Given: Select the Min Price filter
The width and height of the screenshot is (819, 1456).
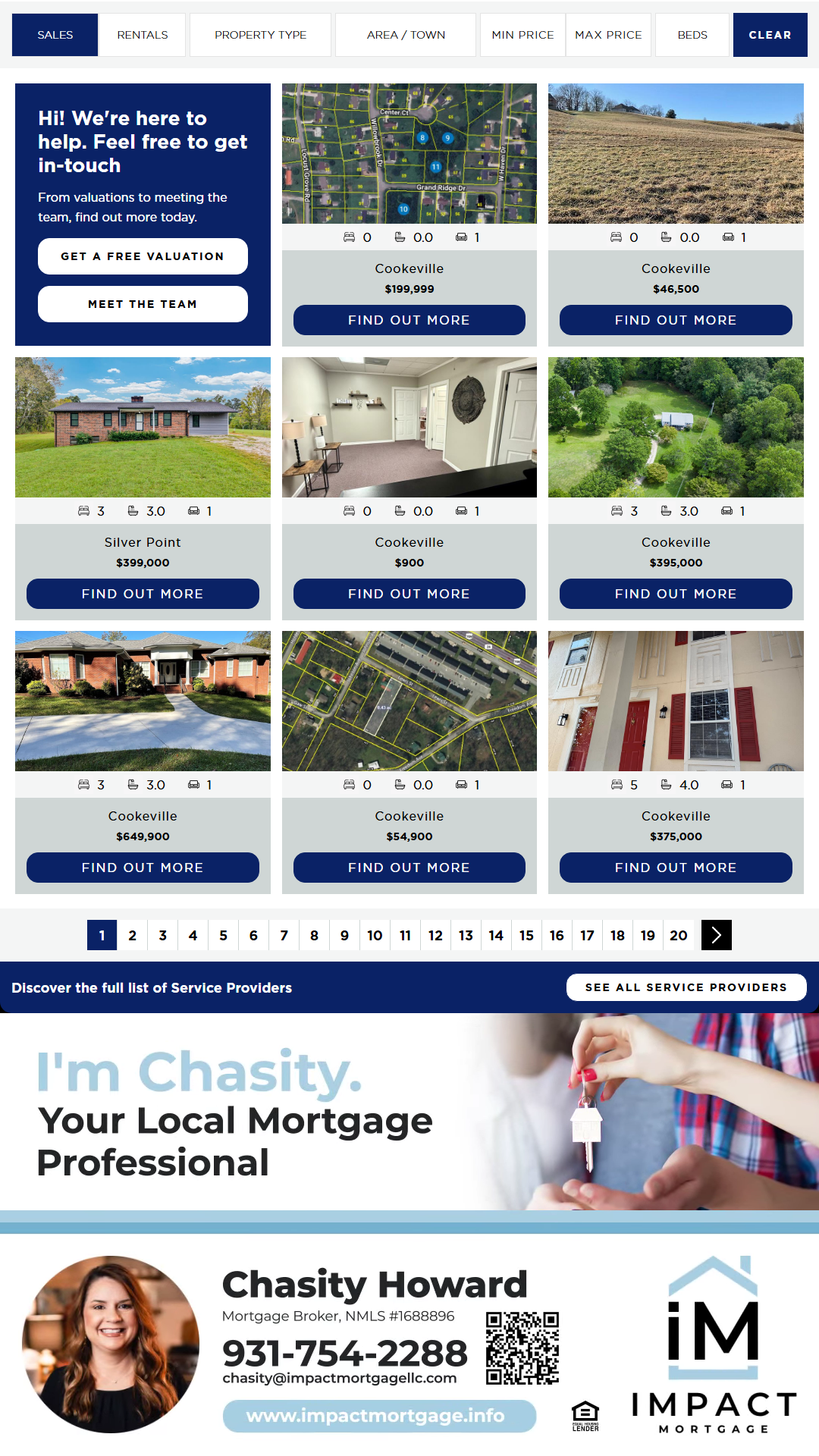Looking at the screenshot, I should [x=522, y=35].
